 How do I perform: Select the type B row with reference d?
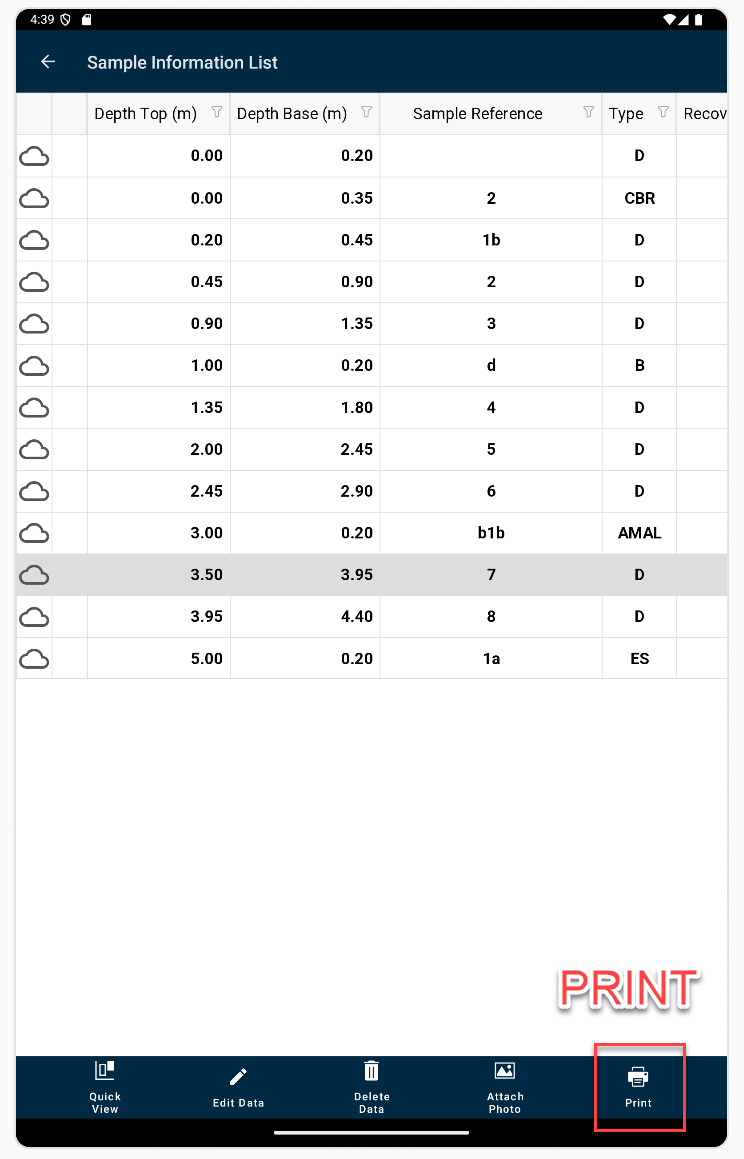[x=372, y=365]
